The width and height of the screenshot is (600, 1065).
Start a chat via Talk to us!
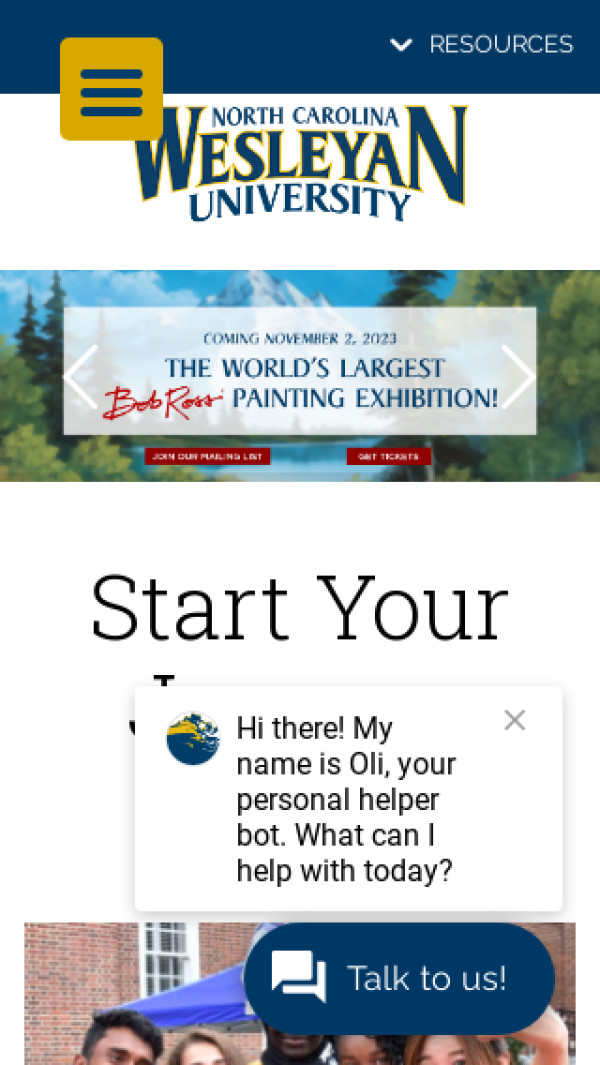pos(399,978)
